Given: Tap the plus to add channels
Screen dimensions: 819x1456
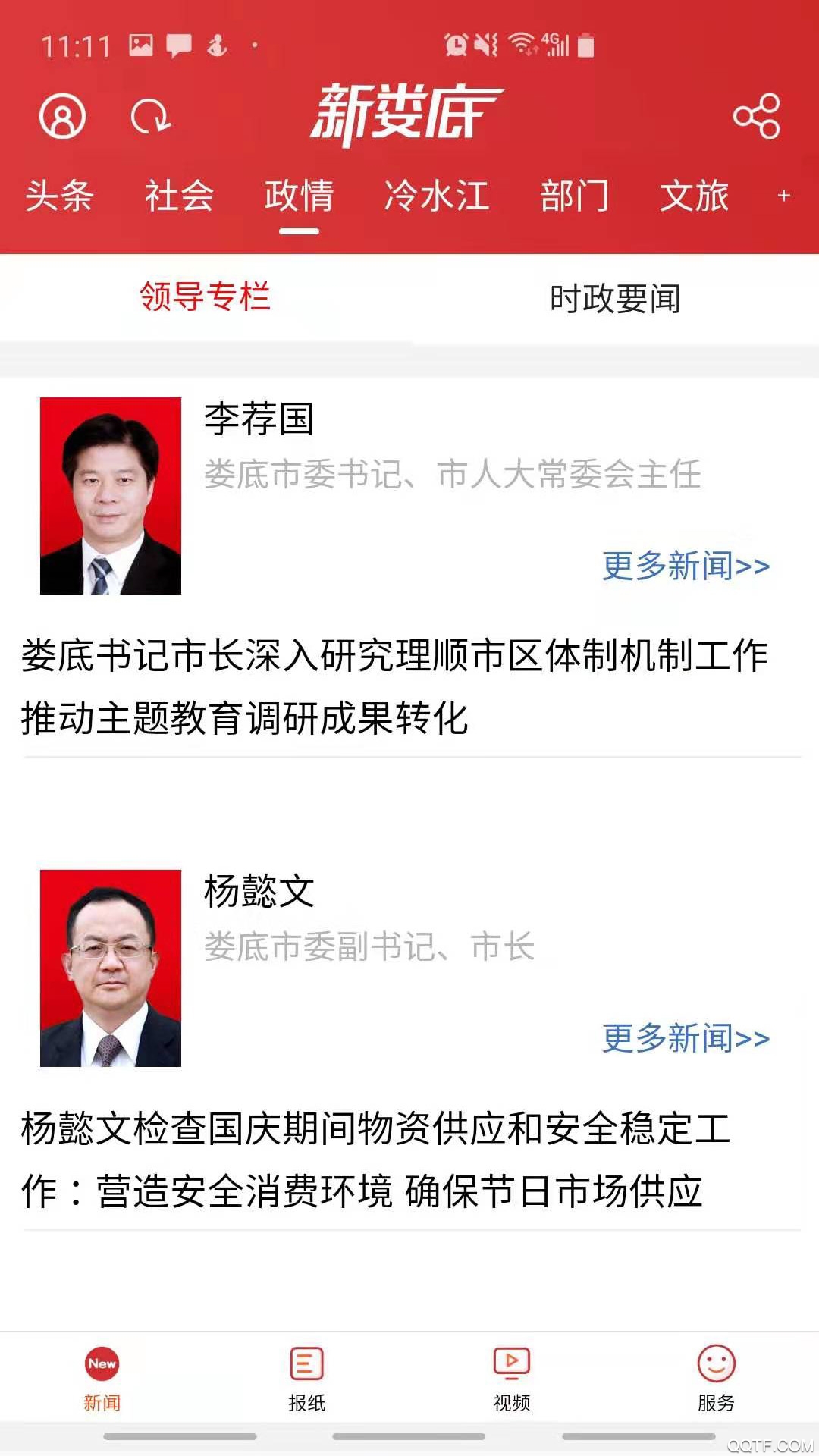Looking at the screenshot, I should pos(784,196).
